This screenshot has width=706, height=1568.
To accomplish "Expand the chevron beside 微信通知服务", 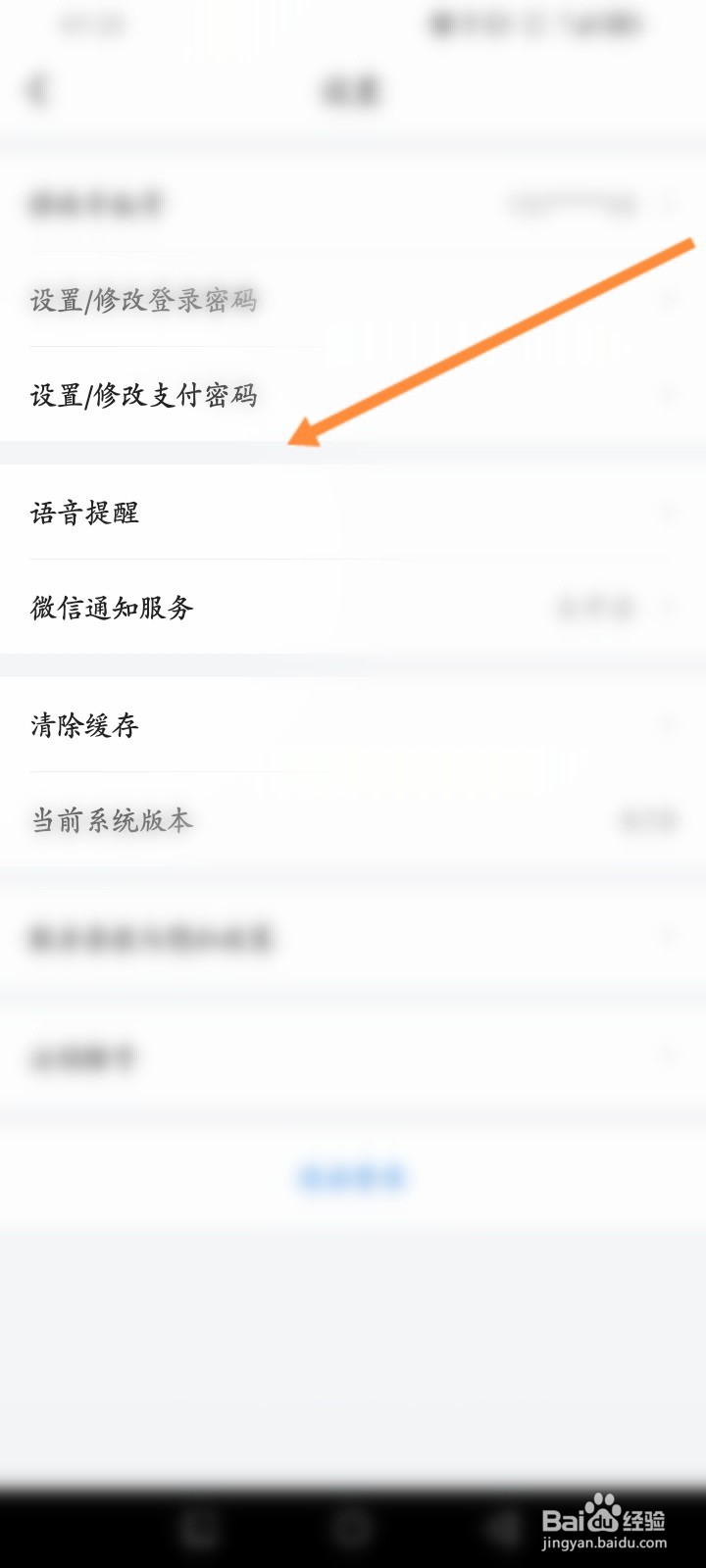I will coord(670,608).
